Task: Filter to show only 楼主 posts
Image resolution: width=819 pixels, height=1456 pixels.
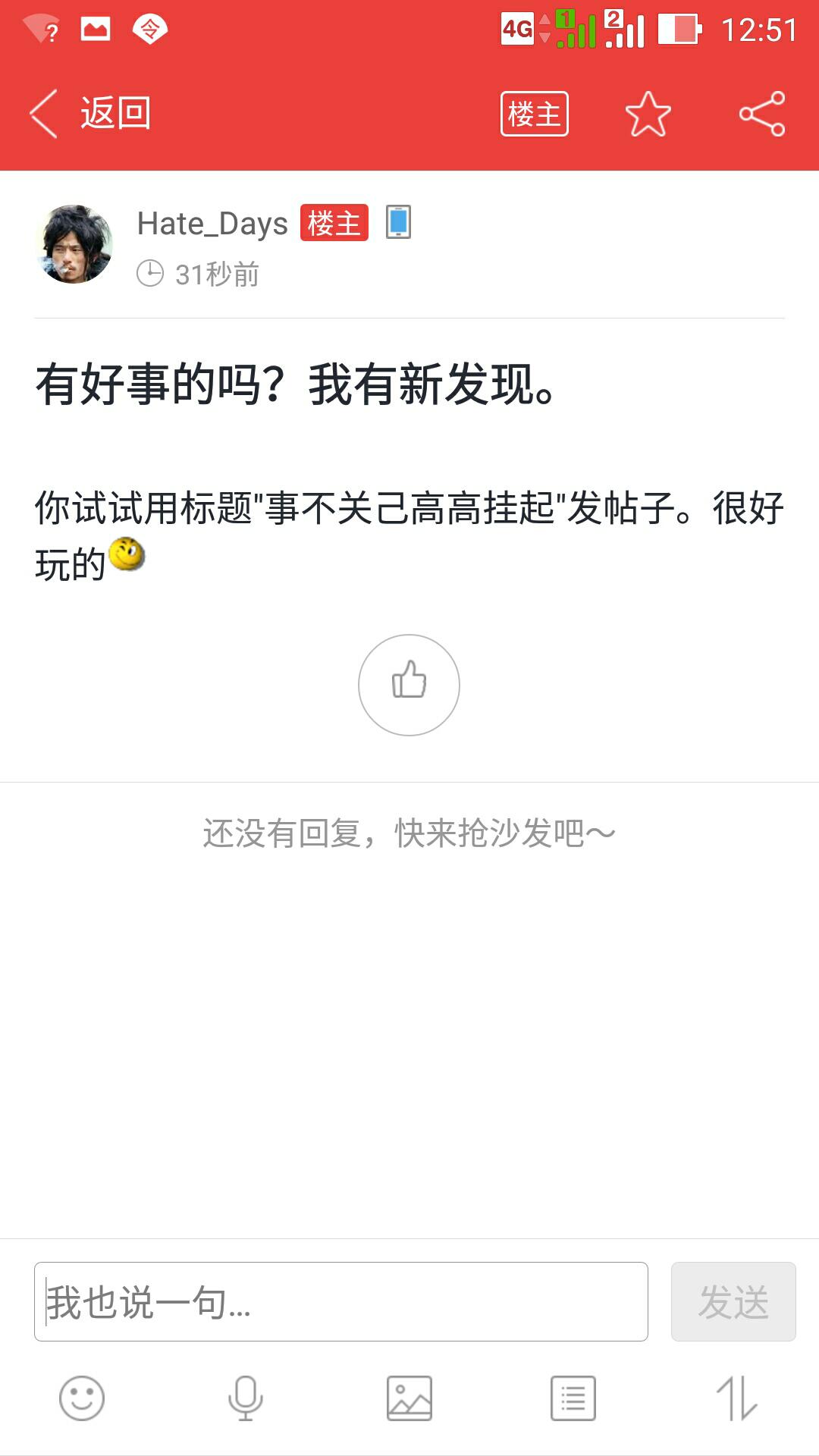Action: pos(534,114)
